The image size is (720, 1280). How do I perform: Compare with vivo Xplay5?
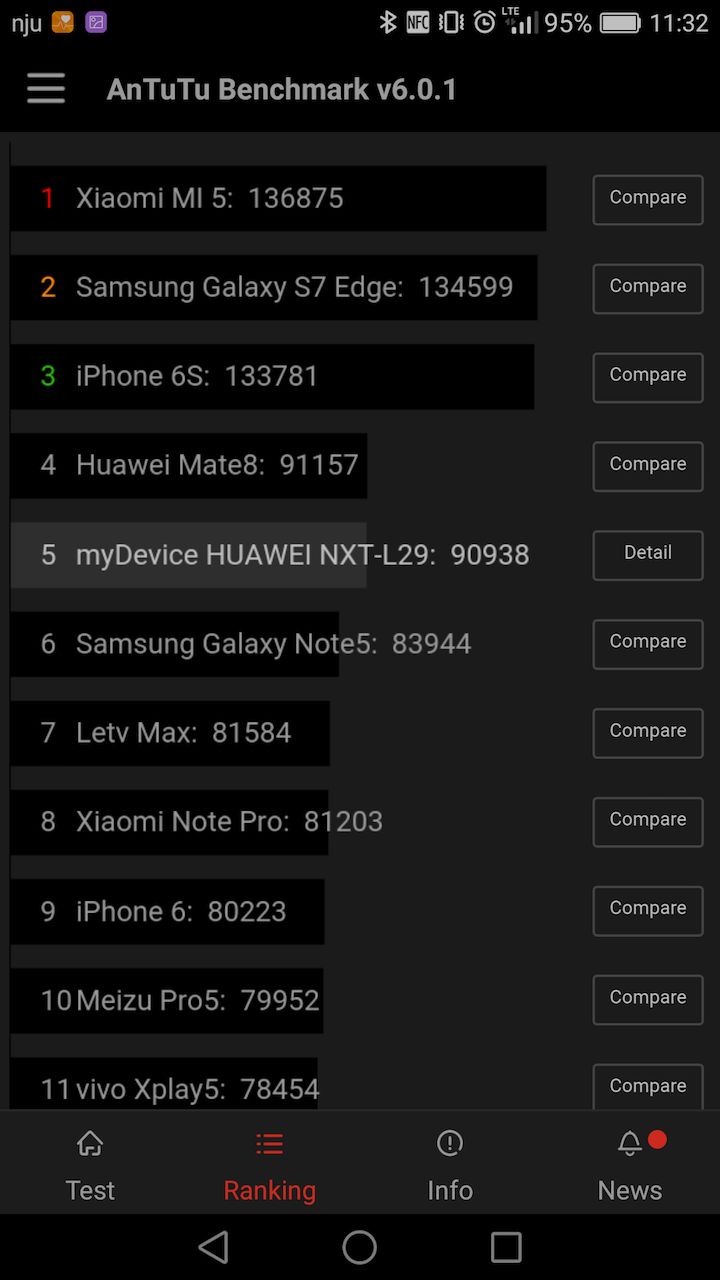point(648,1086)
